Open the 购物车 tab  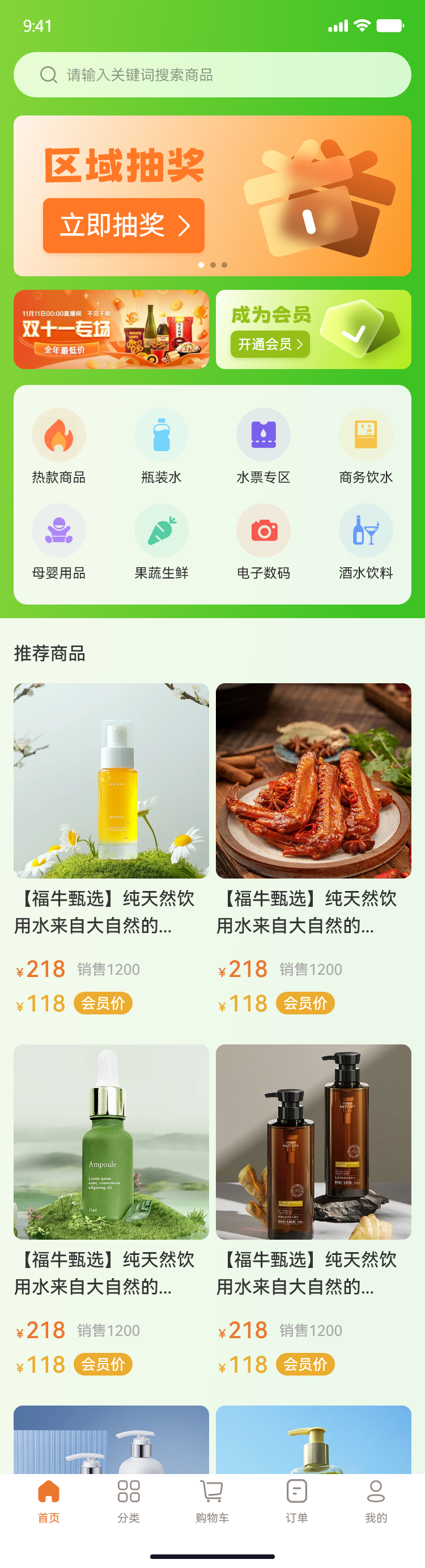(212, 1501)
